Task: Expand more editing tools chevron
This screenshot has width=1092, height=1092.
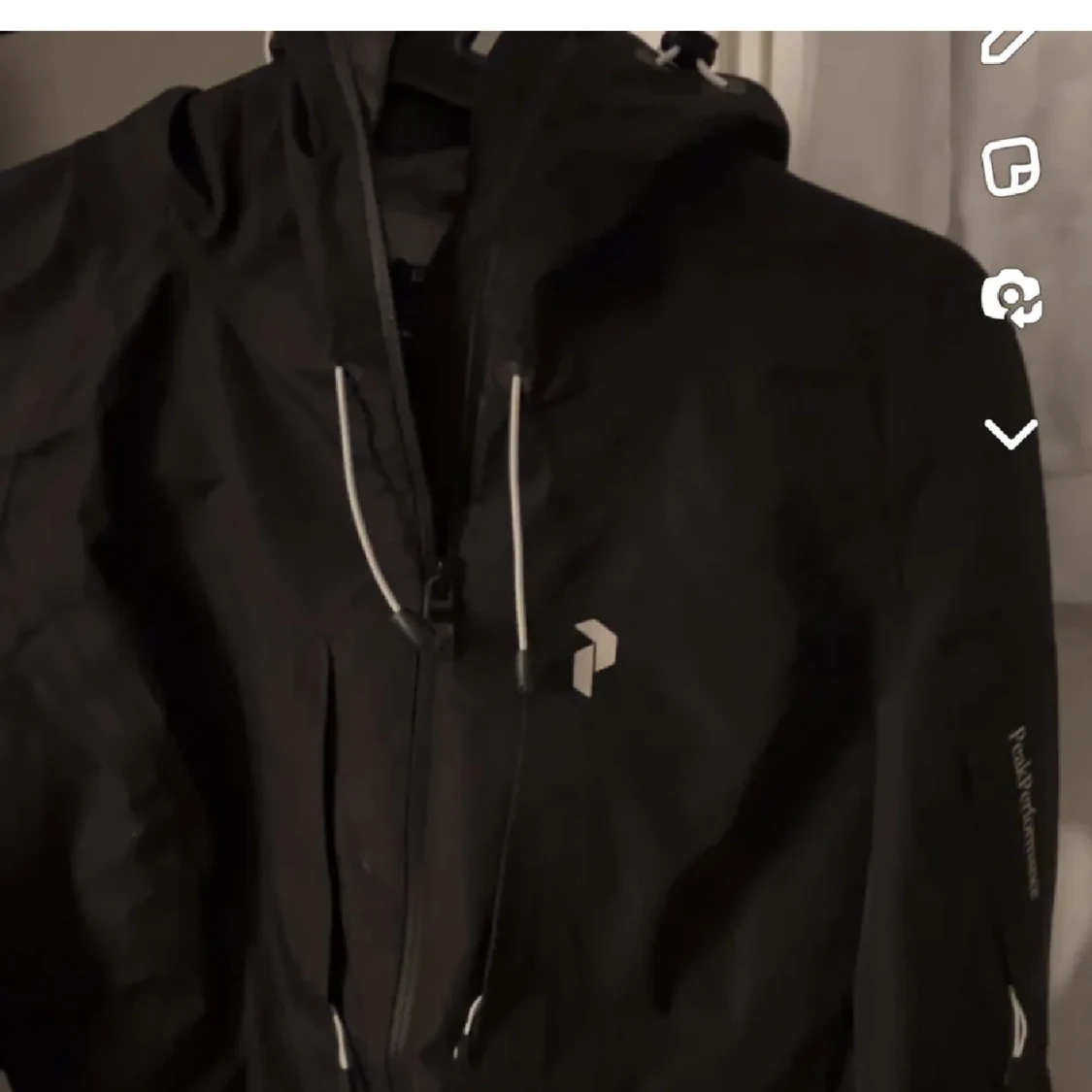Action: (x=1010, y=433)
